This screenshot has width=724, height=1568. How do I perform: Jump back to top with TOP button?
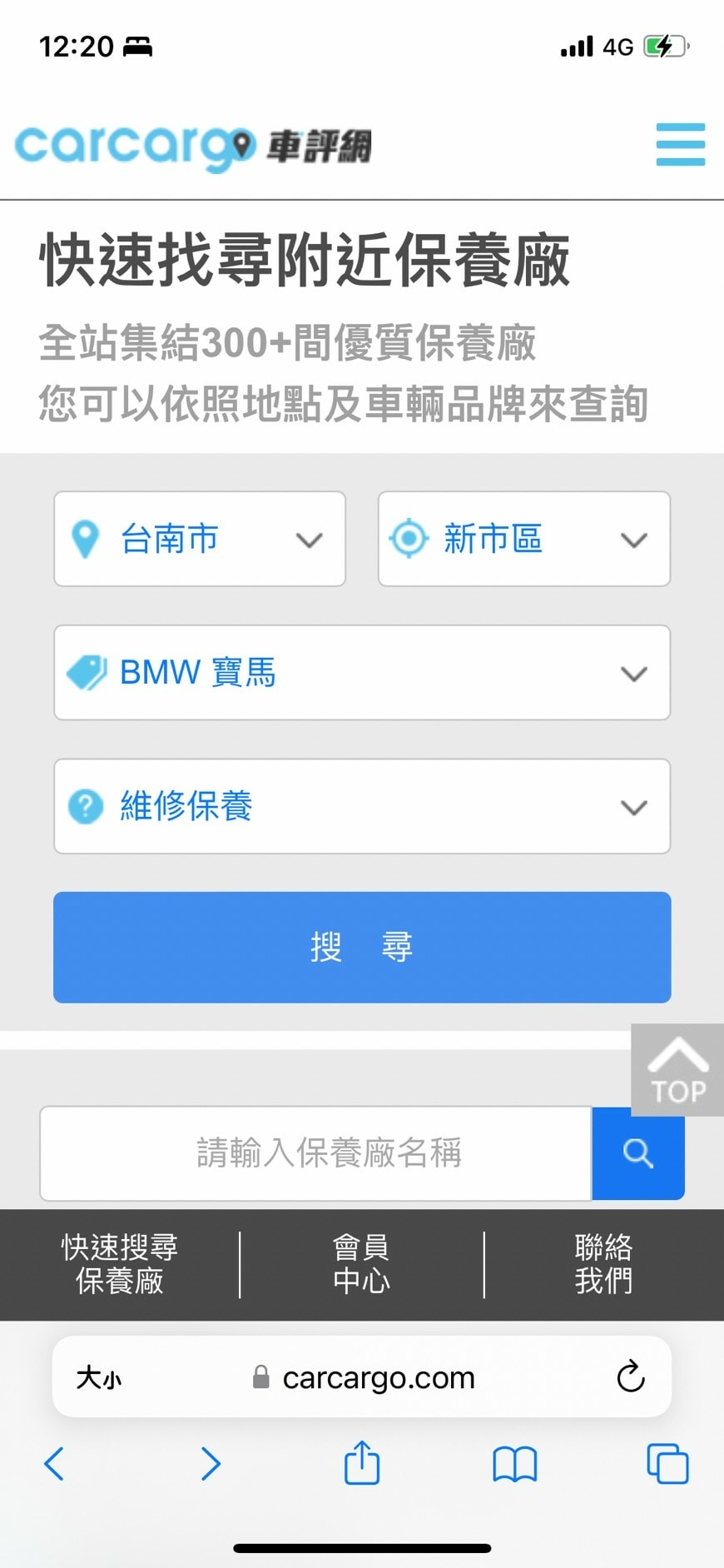click(677, 1070)
